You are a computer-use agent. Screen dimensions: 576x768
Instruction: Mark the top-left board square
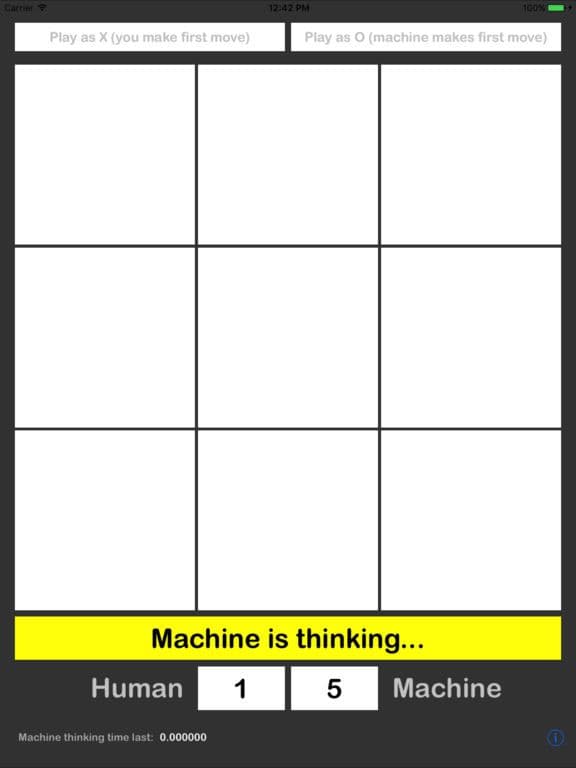point(105,154)
